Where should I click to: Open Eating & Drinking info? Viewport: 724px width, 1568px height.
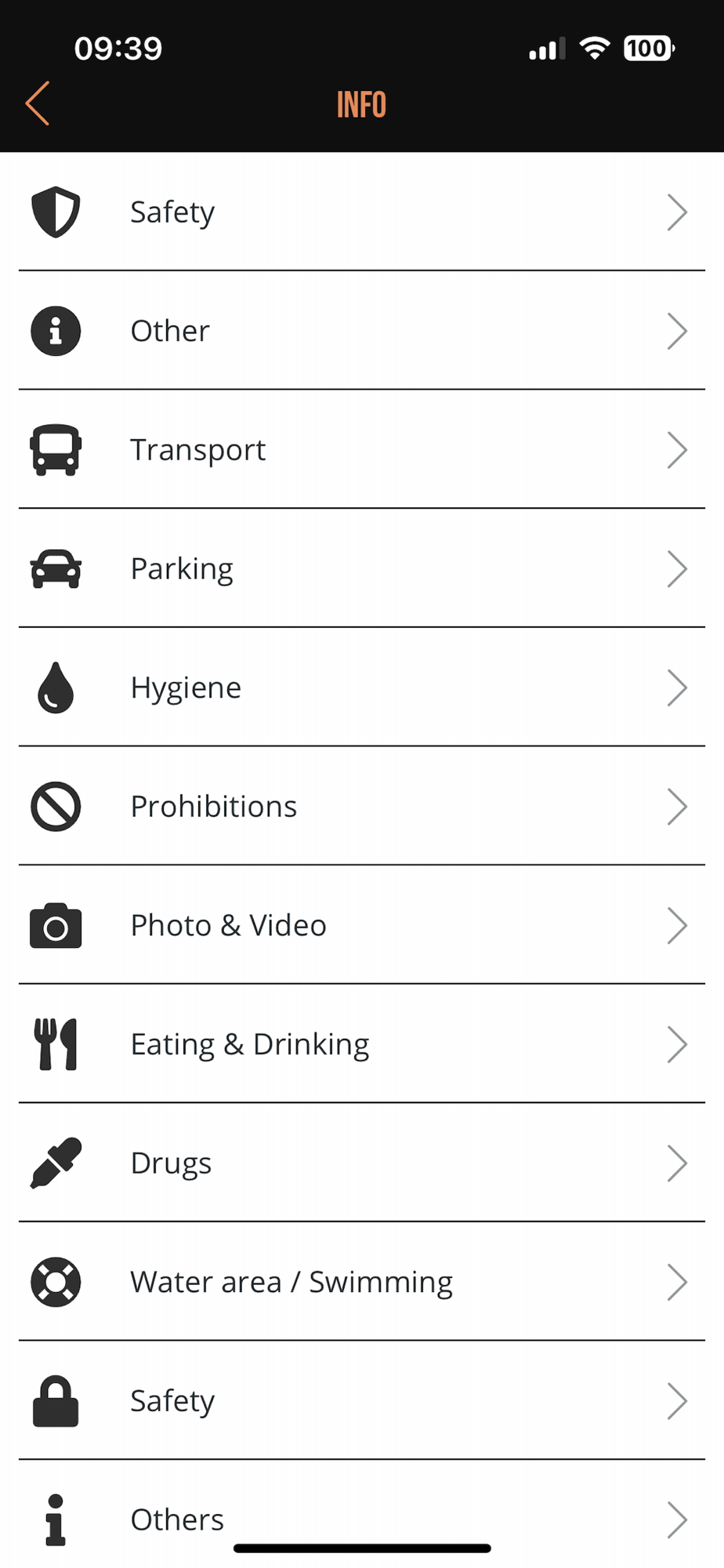(360, 1044)
